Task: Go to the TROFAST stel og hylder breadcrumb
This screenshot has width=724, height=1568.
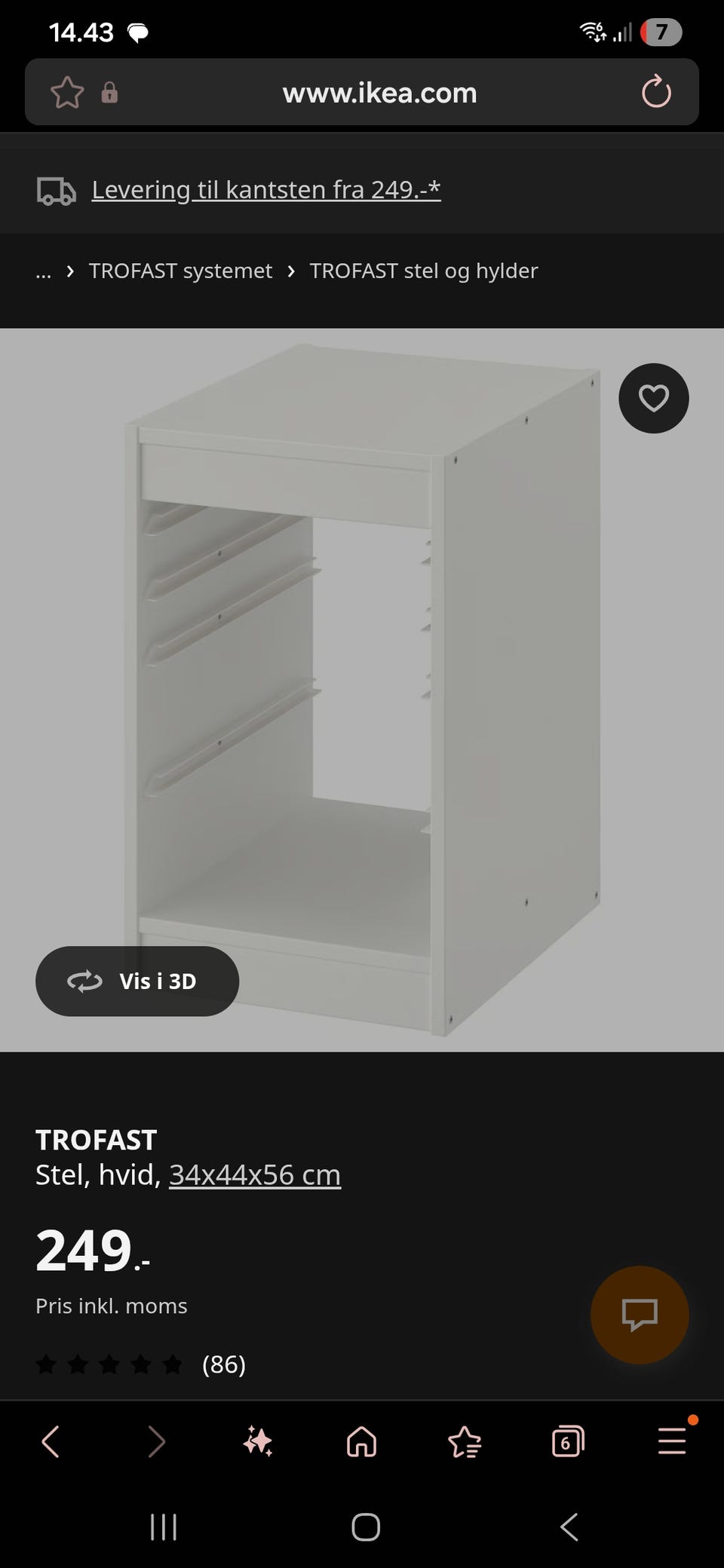Action: coord(423,271)
